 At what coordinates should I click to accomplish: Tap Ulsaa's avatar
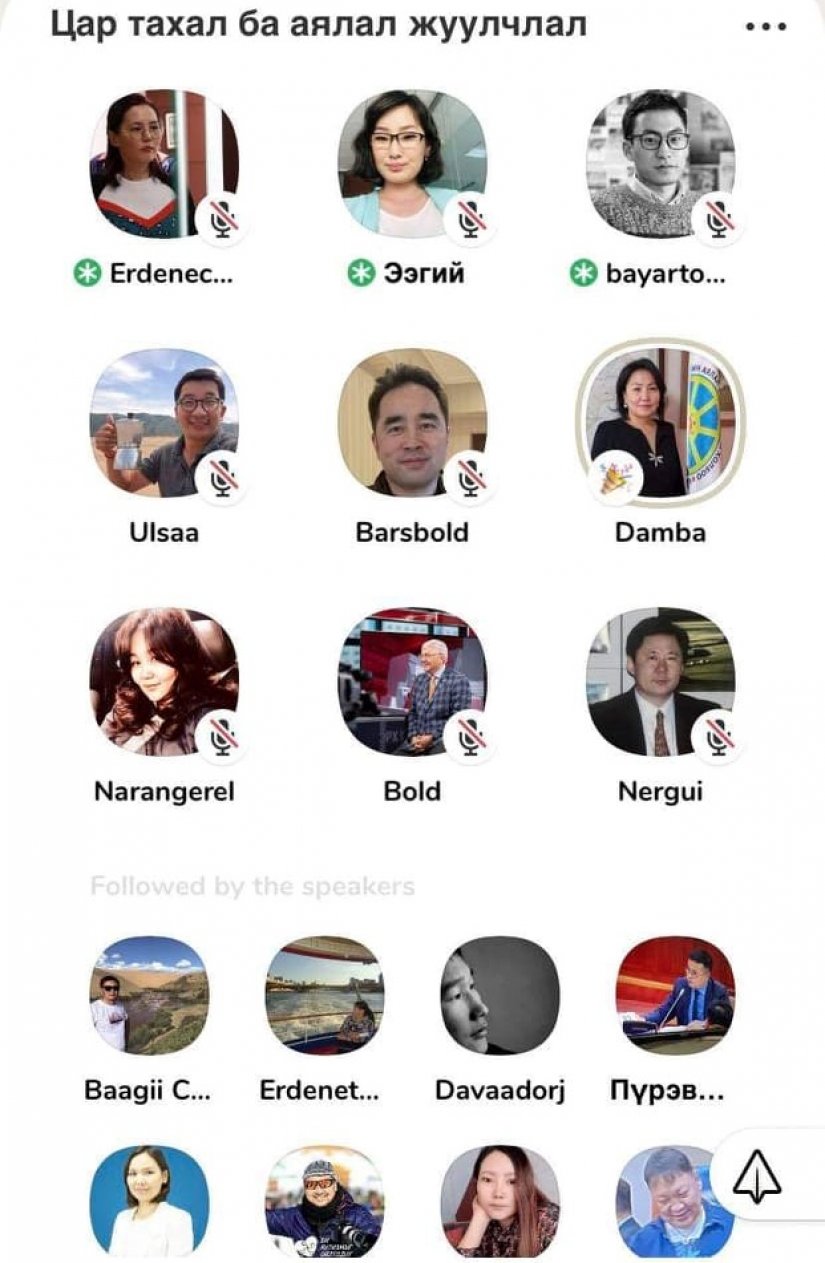tap(163, 423)
